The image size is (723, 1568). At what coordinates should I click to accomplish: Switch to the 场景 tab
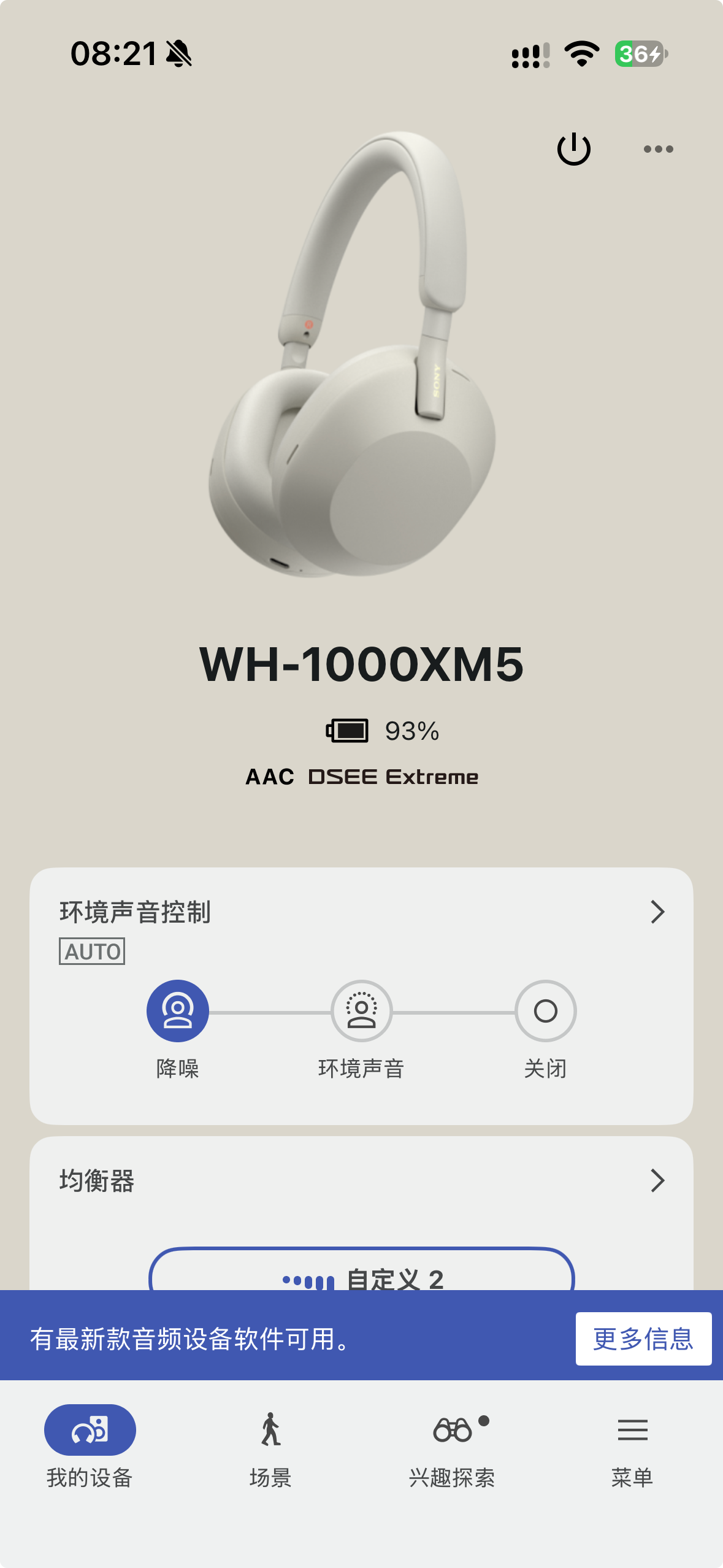(270, 1448)
